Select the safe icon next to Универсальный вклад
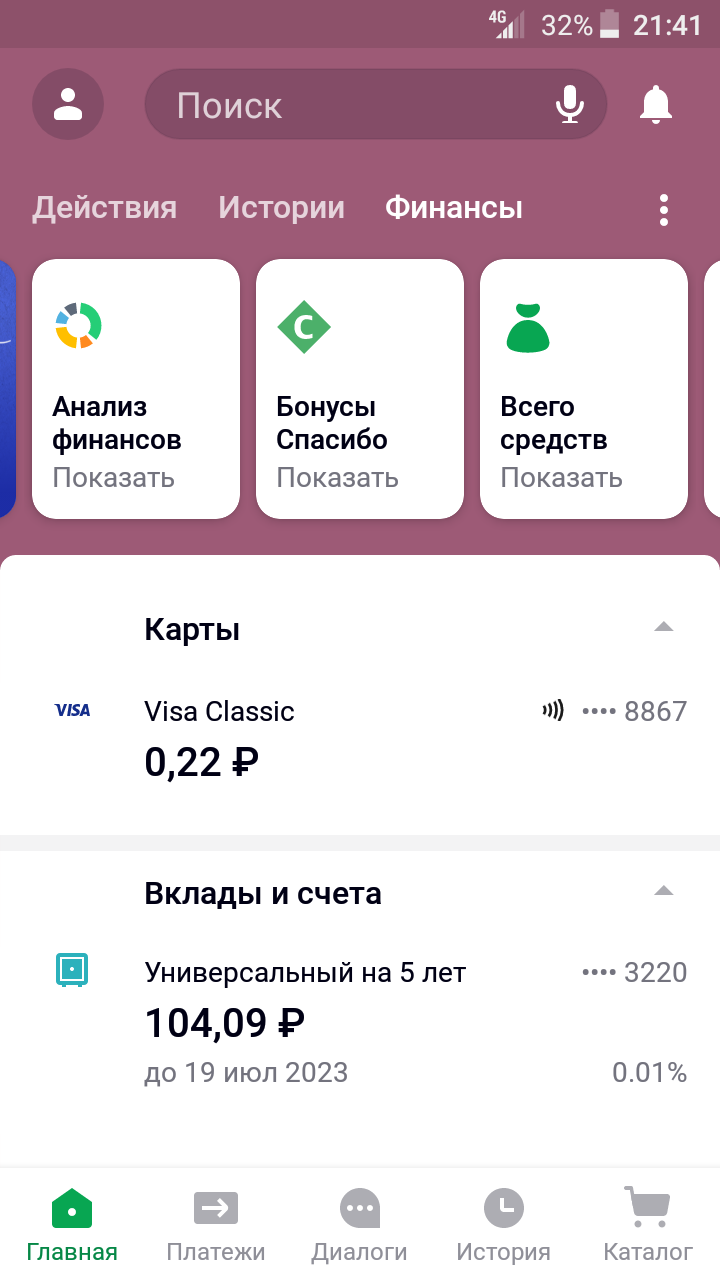 [73, 970]
